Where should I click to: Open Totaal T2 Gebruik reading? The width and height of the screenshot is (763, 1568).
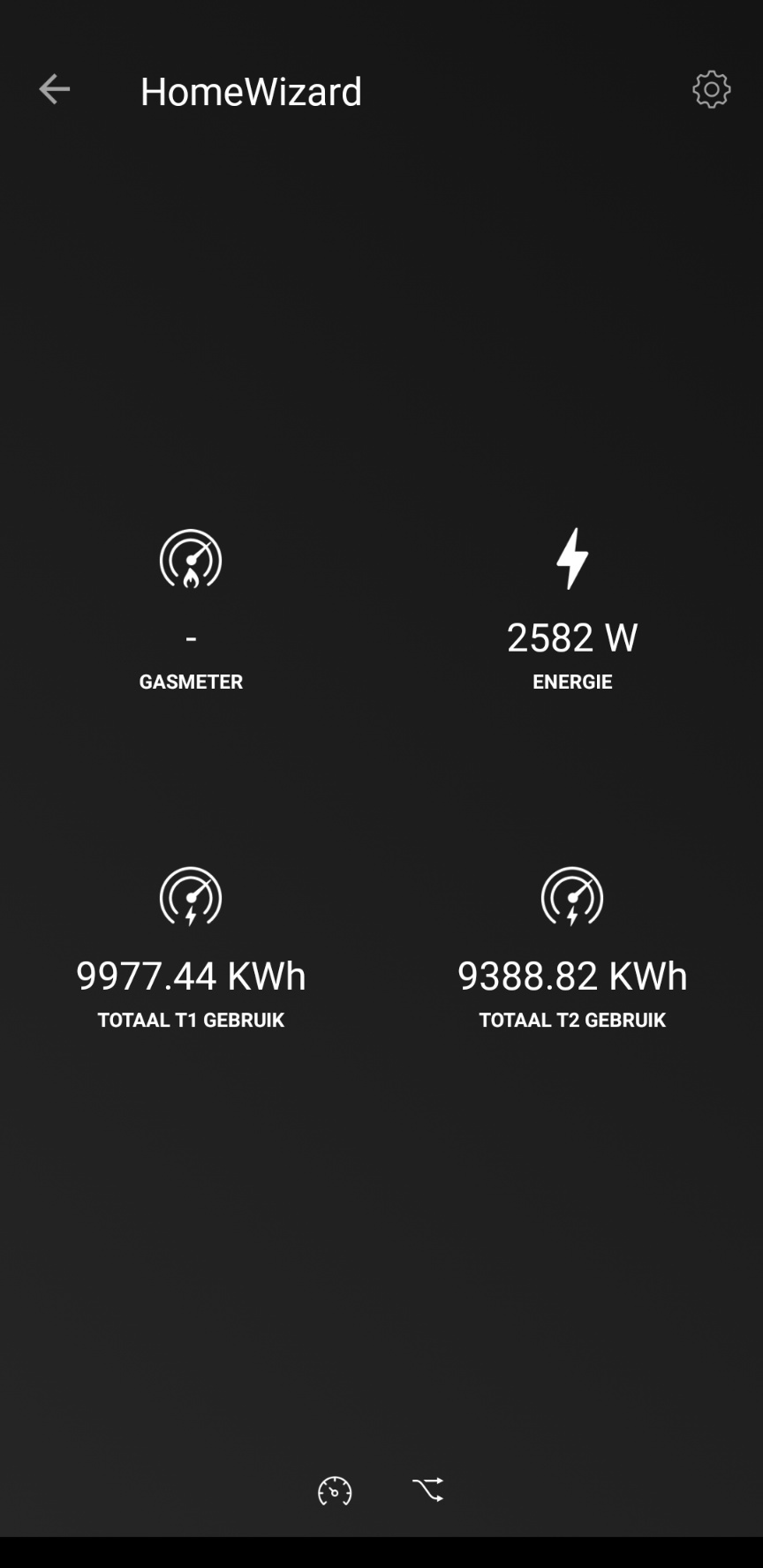pos(572,948)
